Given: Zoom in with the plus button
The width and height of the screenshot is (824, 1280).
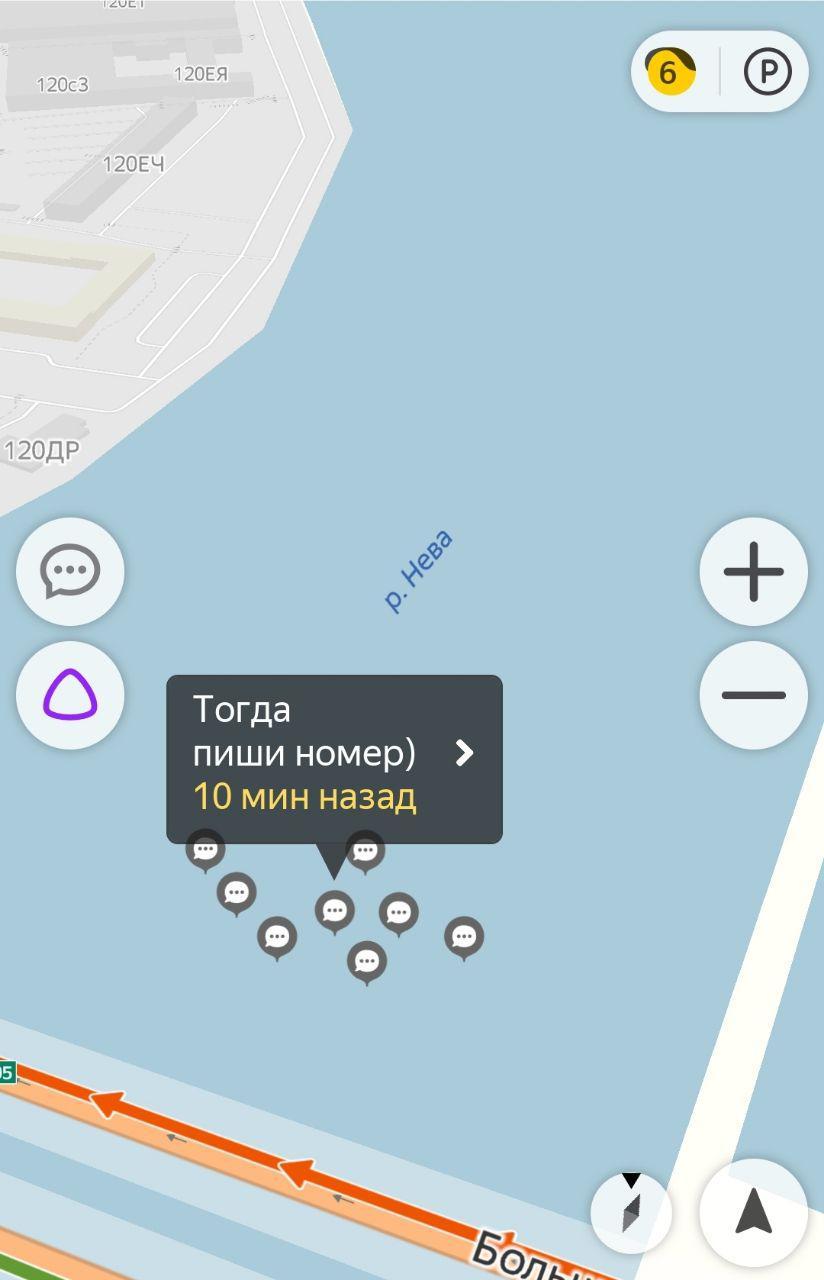Looking at the screenshot, I should [753, 572].
